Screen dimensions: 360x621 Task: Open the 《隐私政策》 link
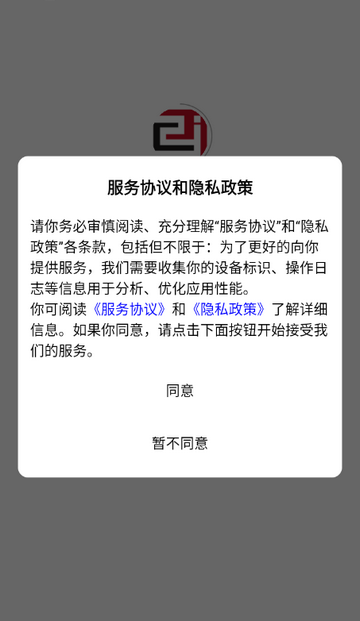pos(228,309)
